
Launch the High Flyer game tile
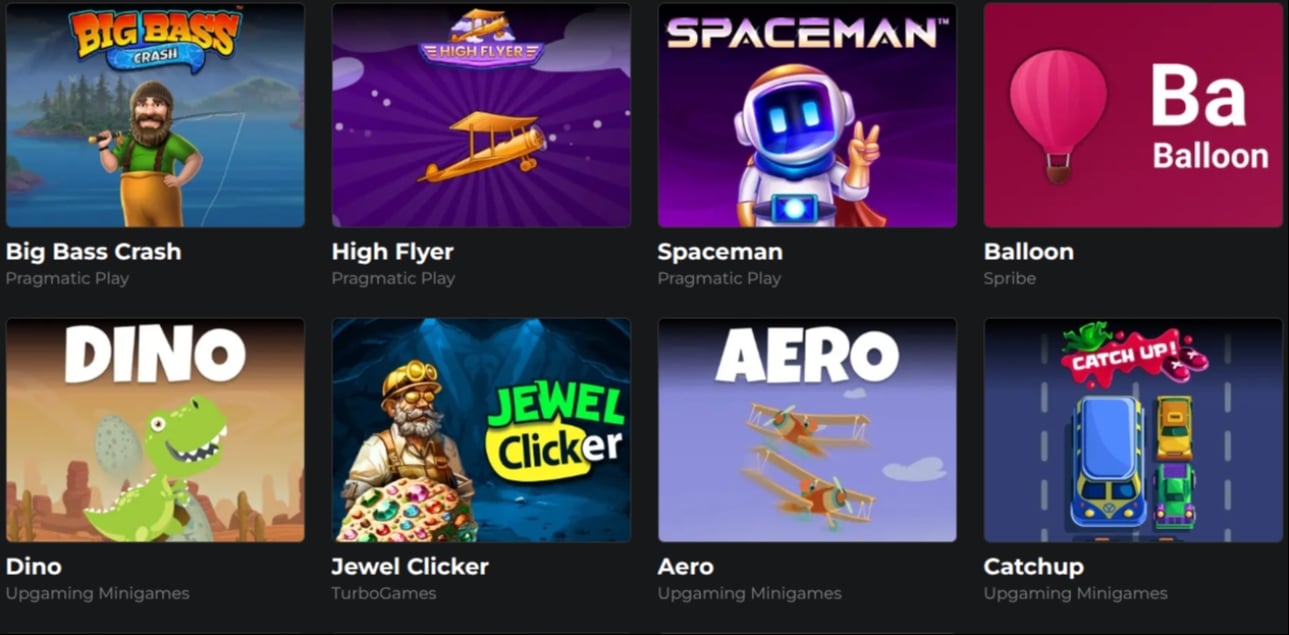tap(481, 115)
